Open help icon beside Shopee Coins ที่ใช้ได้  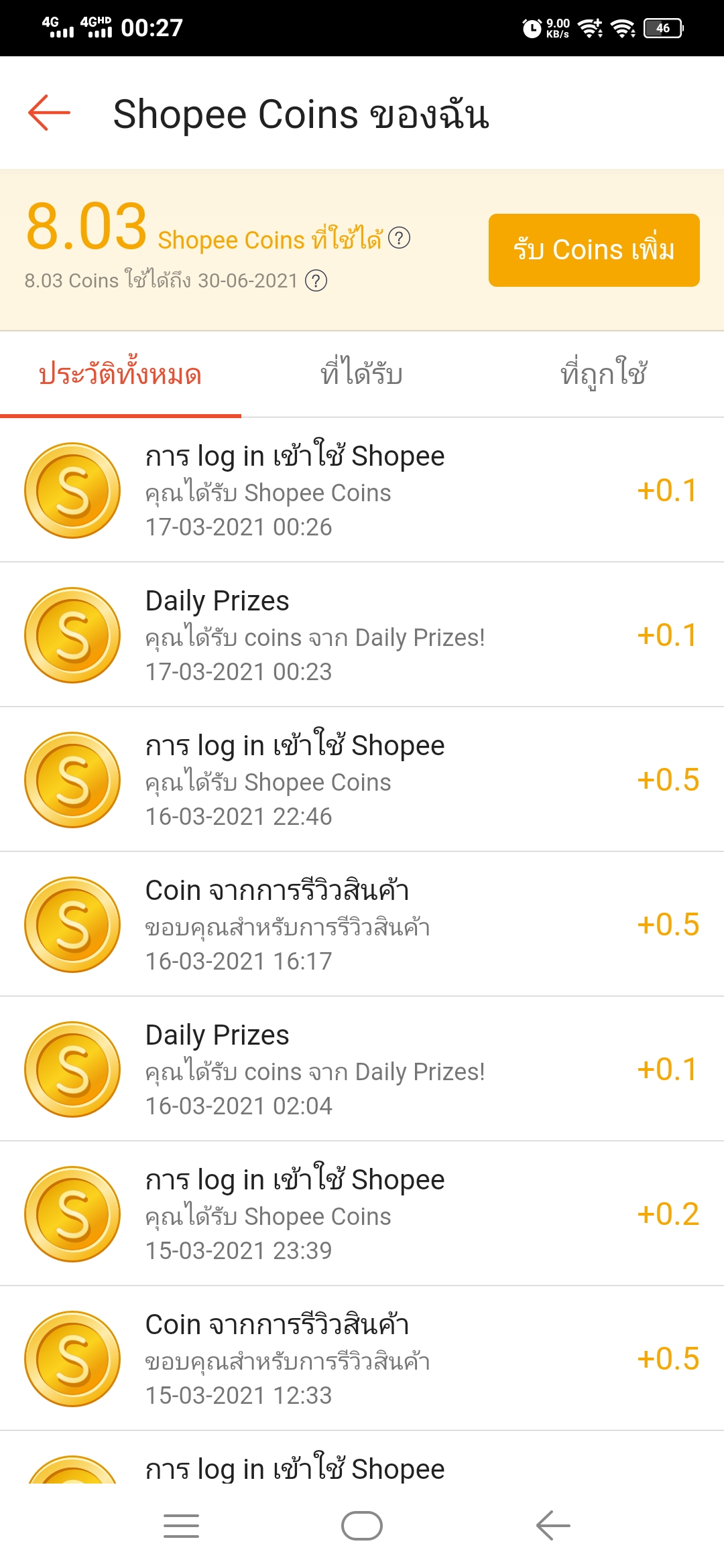coord(400,238)
